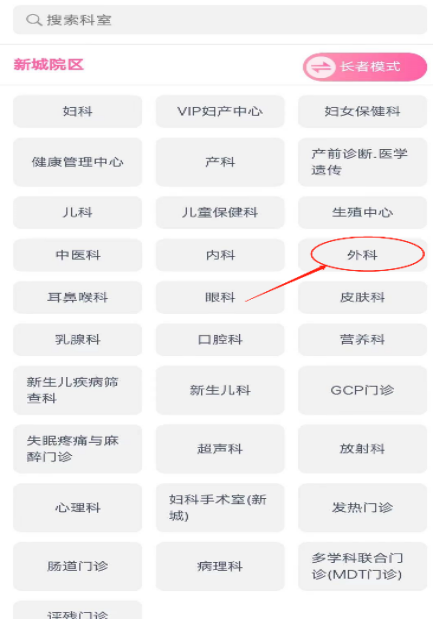Open 皮肤科
433x619 pixels.
(x=362, y=297)
